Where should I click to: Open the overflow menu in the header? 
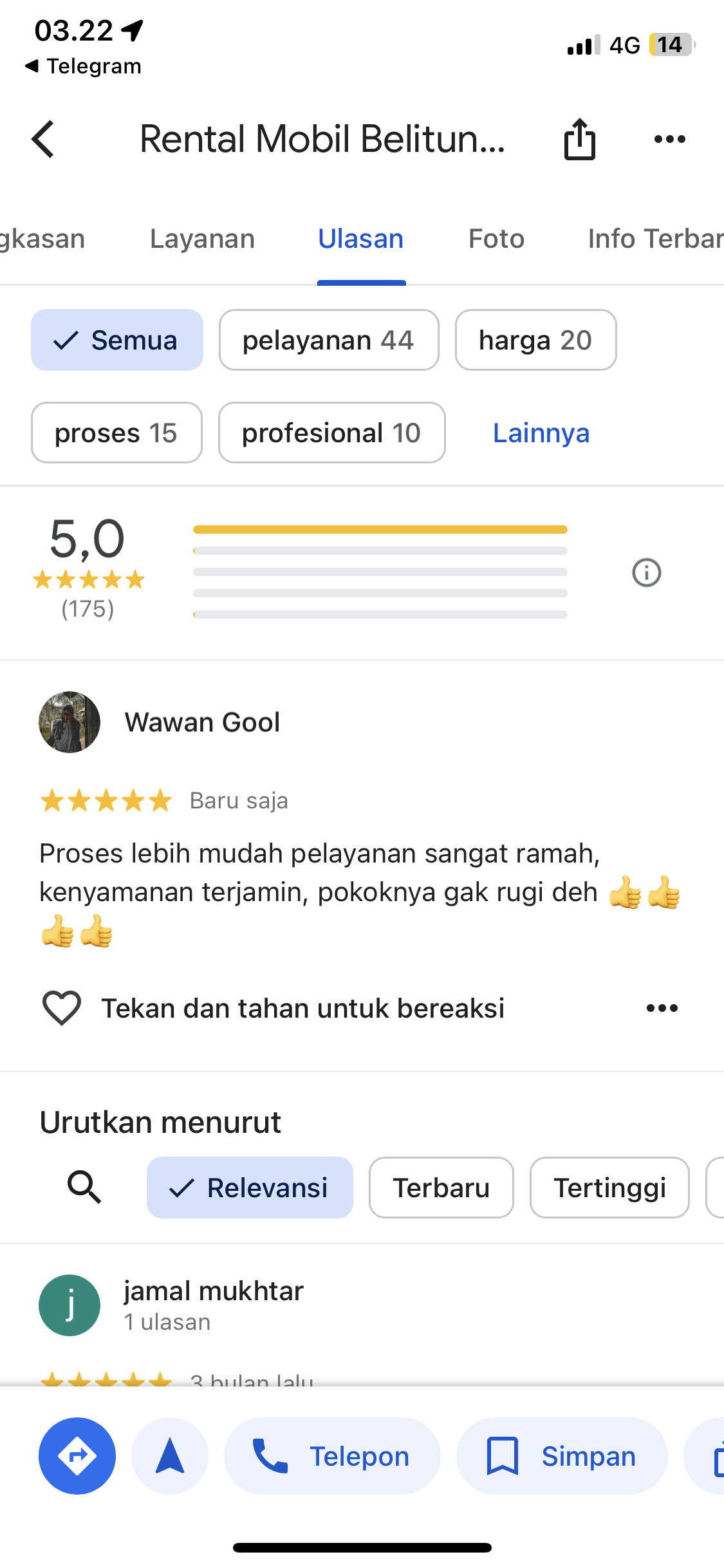669,139
